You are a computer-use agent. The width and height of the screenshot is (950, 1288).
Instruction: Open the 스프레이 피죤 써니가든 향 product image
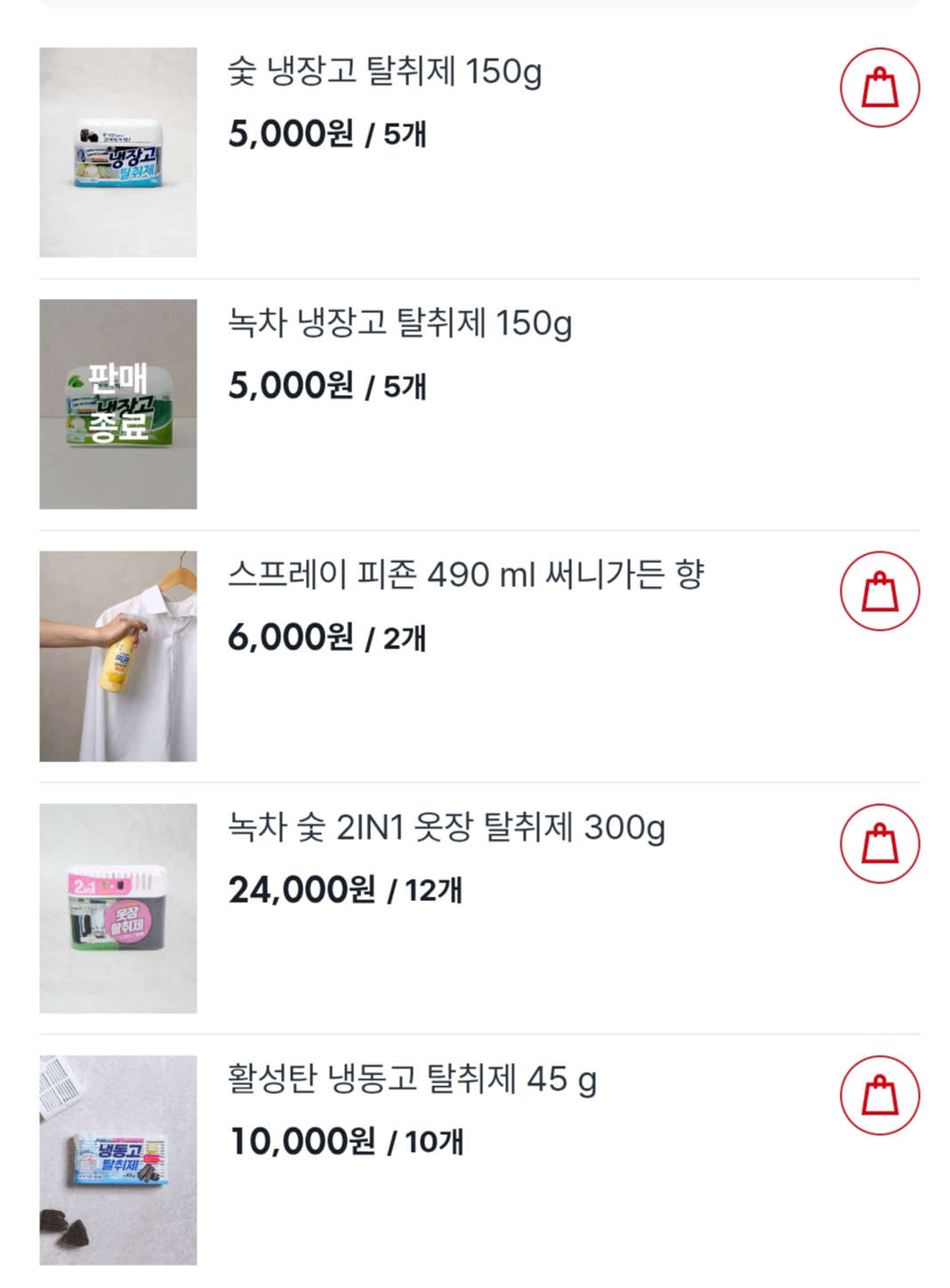click(118, 656)
